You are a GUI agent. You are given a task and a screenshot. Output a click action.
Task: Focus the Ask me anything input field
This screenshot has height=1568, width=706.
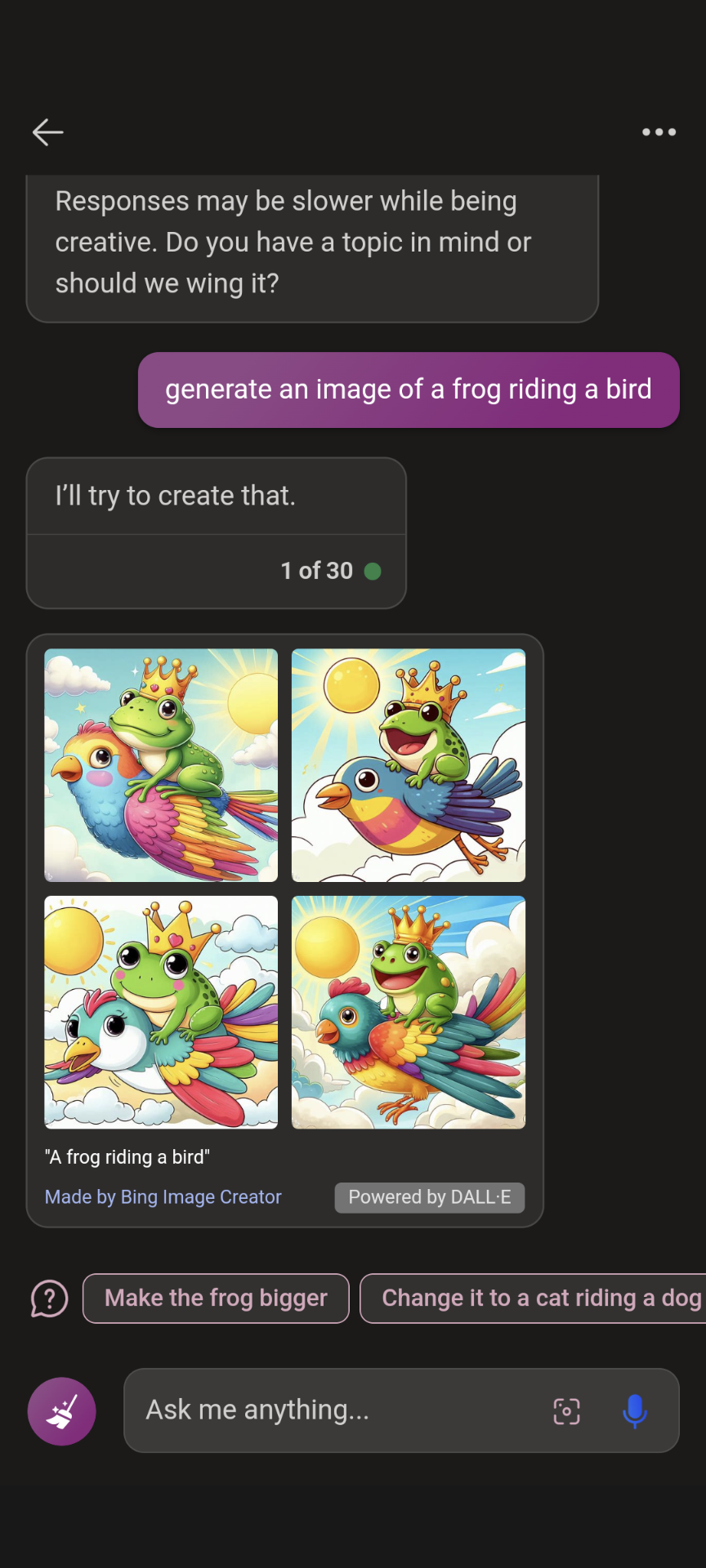coord(327,1410)
